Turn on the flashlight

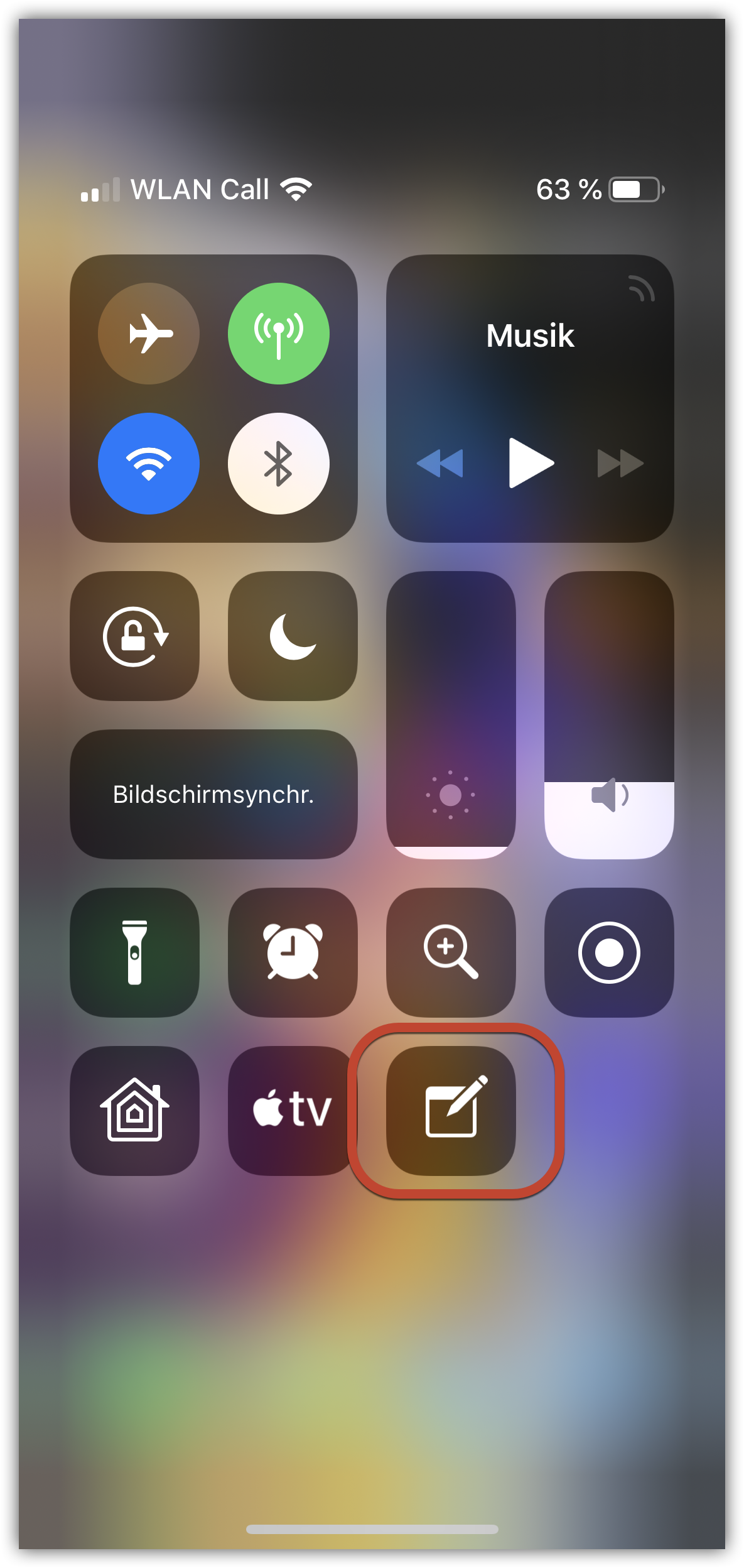click(135, 952)
